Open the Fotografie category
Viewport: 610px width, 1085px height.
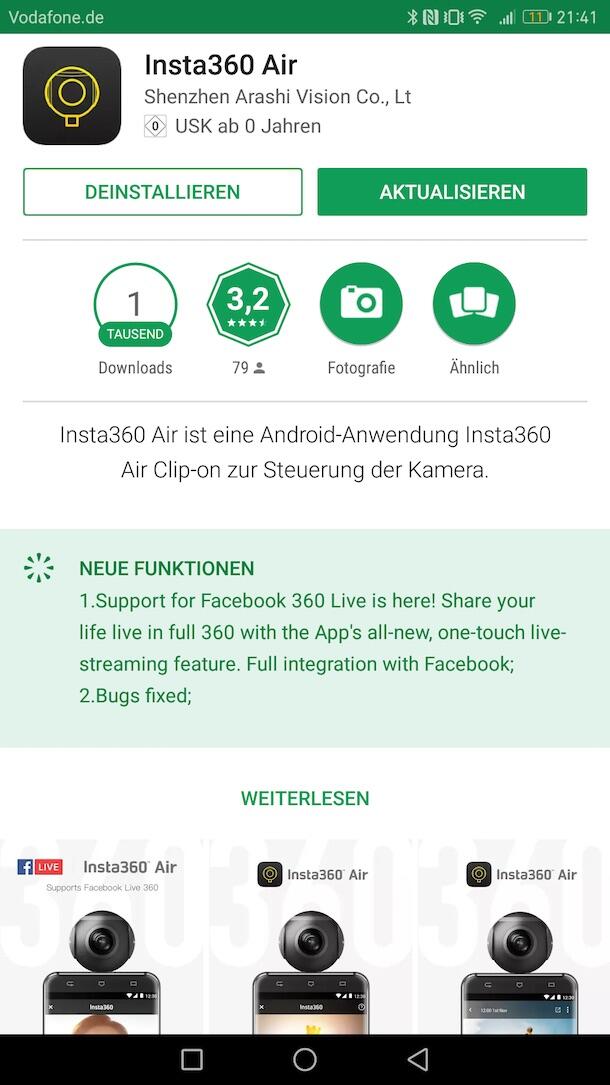(361, 305)
